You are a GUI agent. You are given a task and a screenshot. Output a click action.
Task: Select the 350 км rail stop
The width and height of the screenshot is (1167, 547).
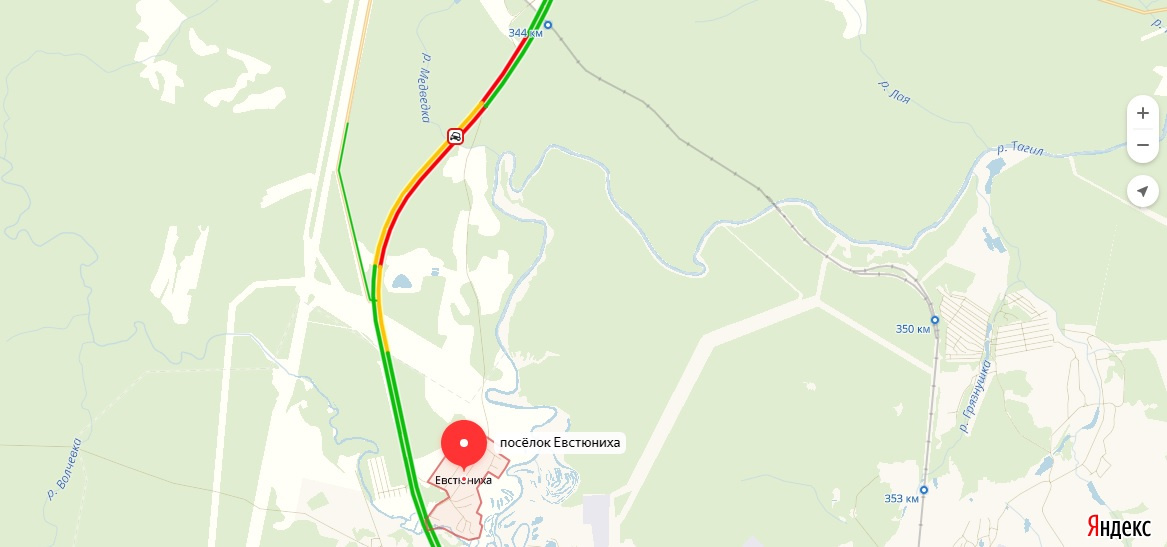pyautogui.click(x=937, y=323)
